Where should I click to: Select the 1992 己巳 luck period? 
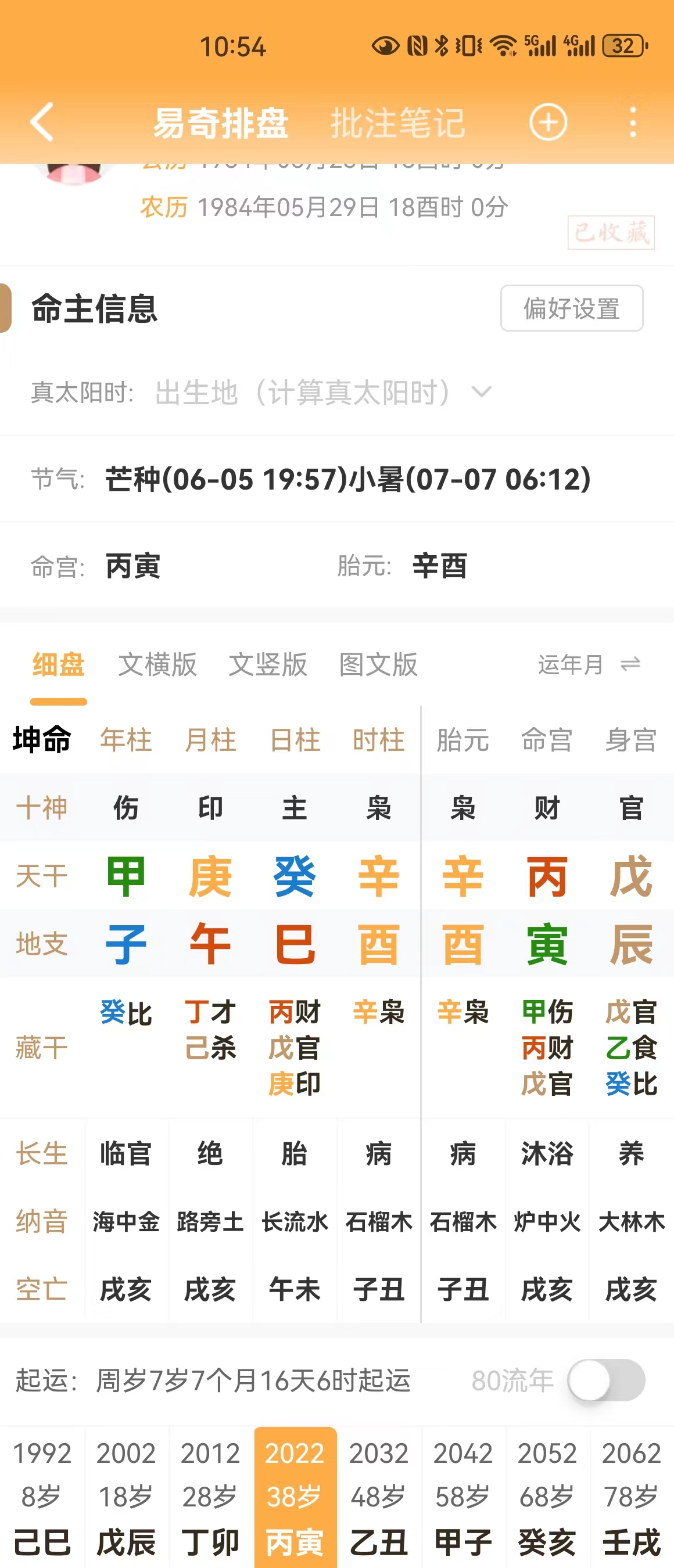[42, 1497]
